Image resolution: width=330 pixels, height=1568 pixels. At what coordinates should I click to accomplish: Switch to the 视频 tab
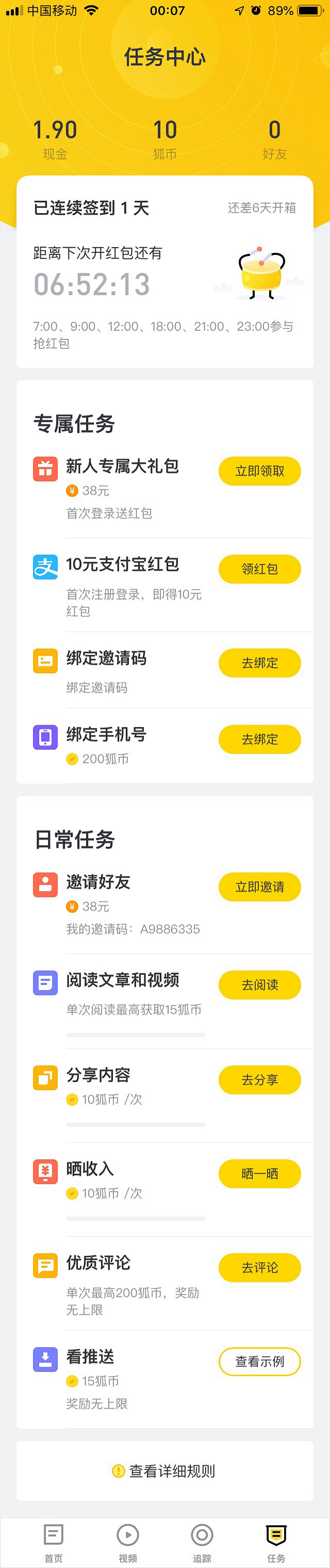[128, 1542]
